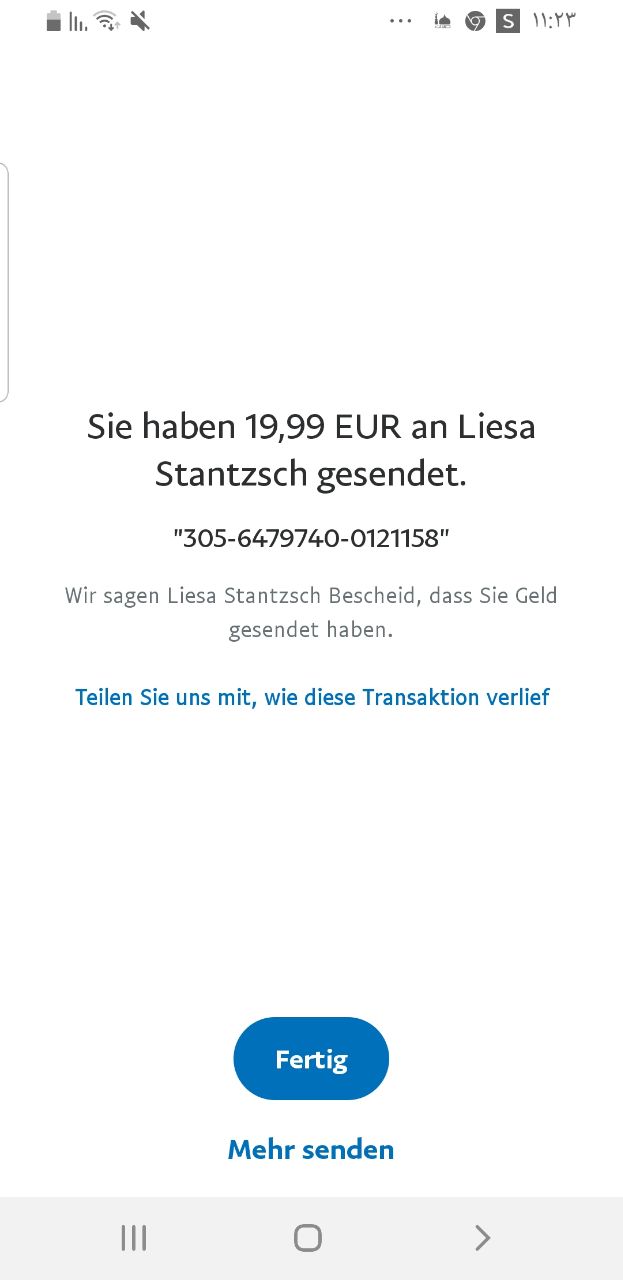Go to the home screen
Image resolution: width=623 pixels, height=1280 pixels.
[308, 1238]
